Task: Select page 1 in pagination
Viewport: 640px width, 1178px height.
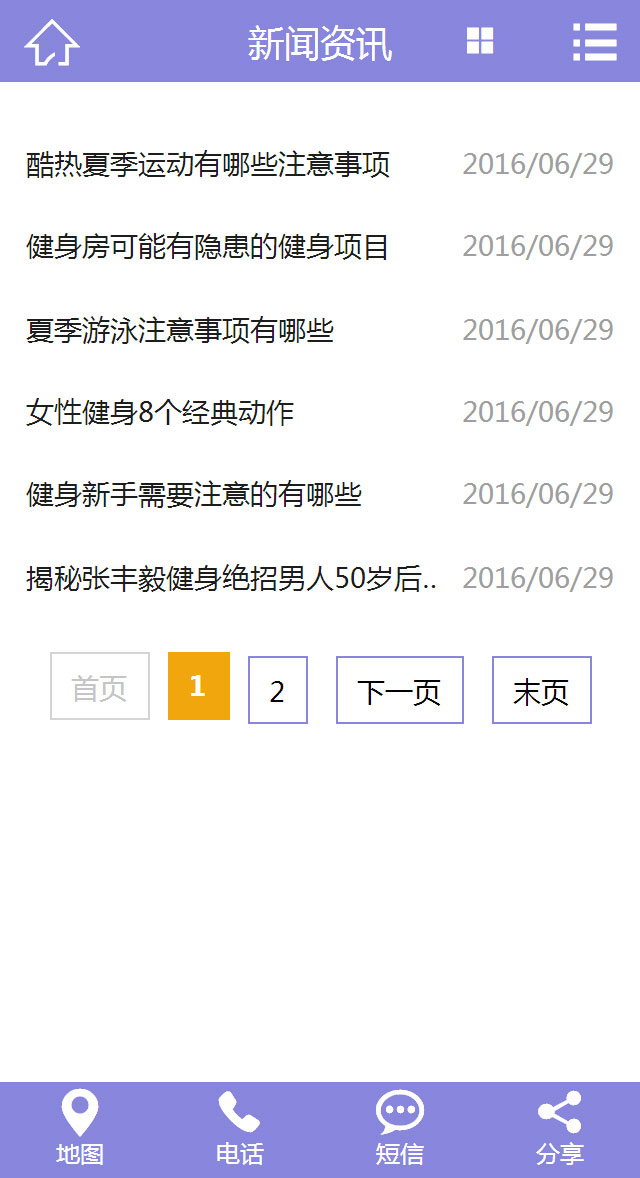Action: tap(198, 686)
